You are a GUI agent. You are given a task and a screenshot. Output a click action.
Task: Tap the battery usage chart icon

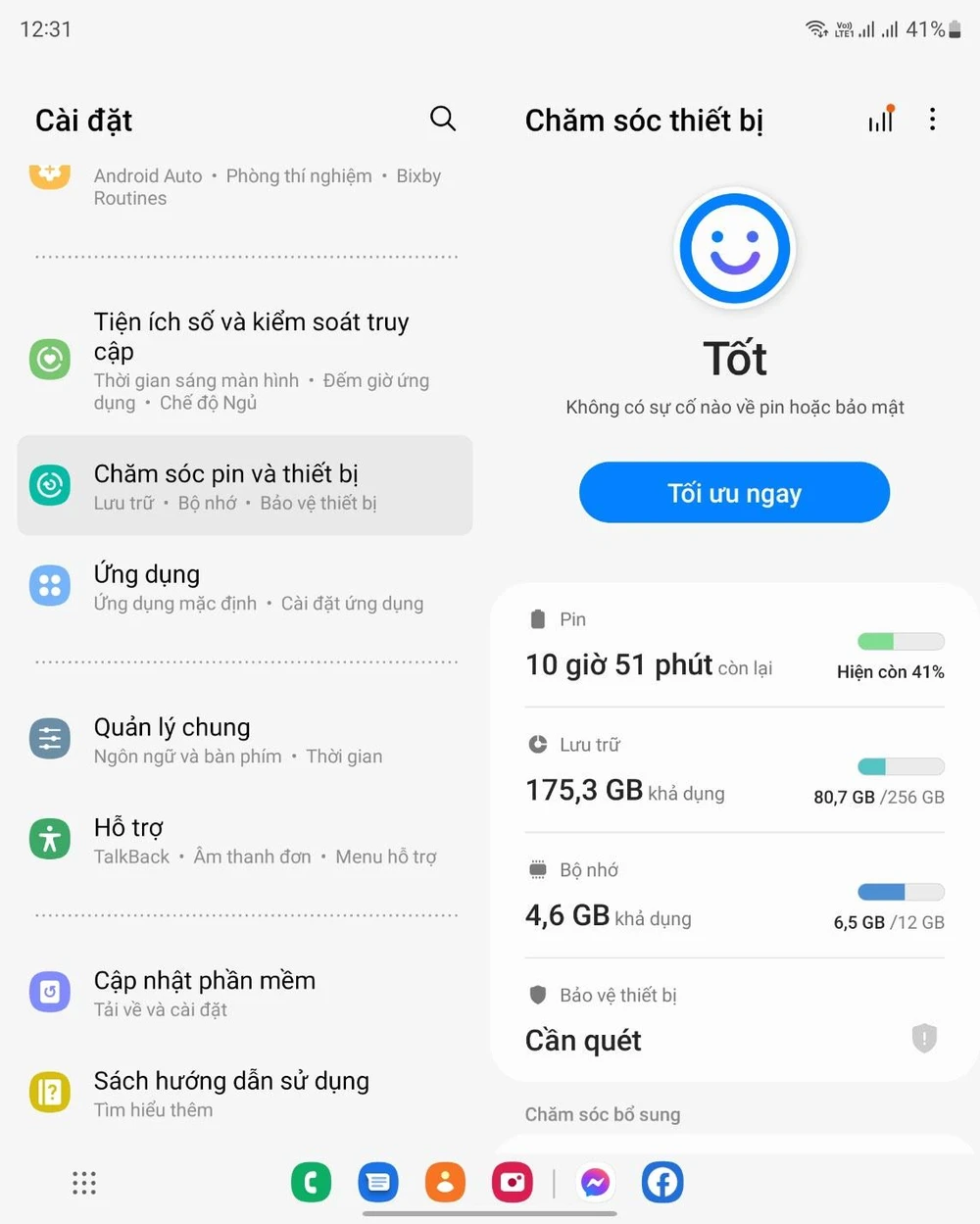click(879, 119)
